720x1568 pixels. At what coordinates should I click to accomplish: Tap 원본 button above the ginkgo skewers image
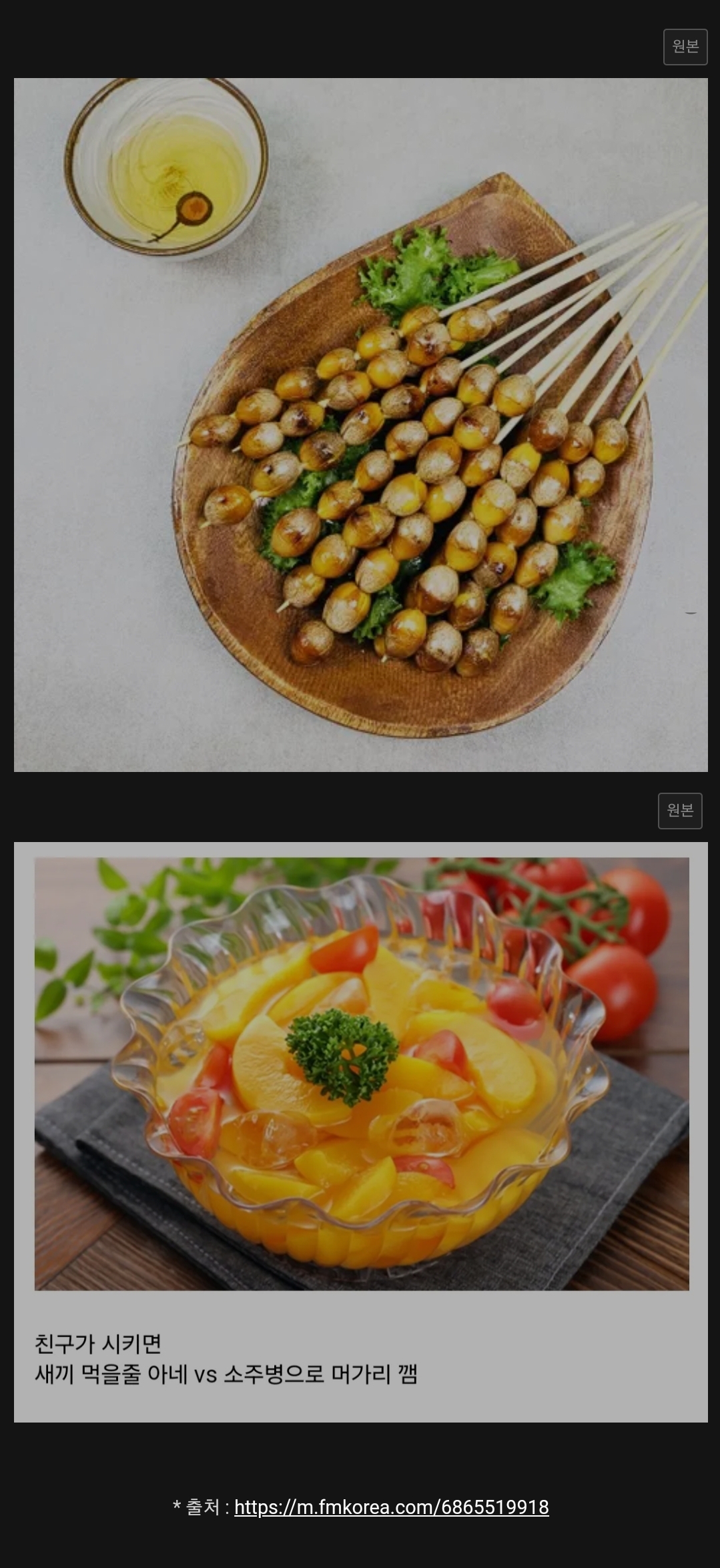pos(685,47)
